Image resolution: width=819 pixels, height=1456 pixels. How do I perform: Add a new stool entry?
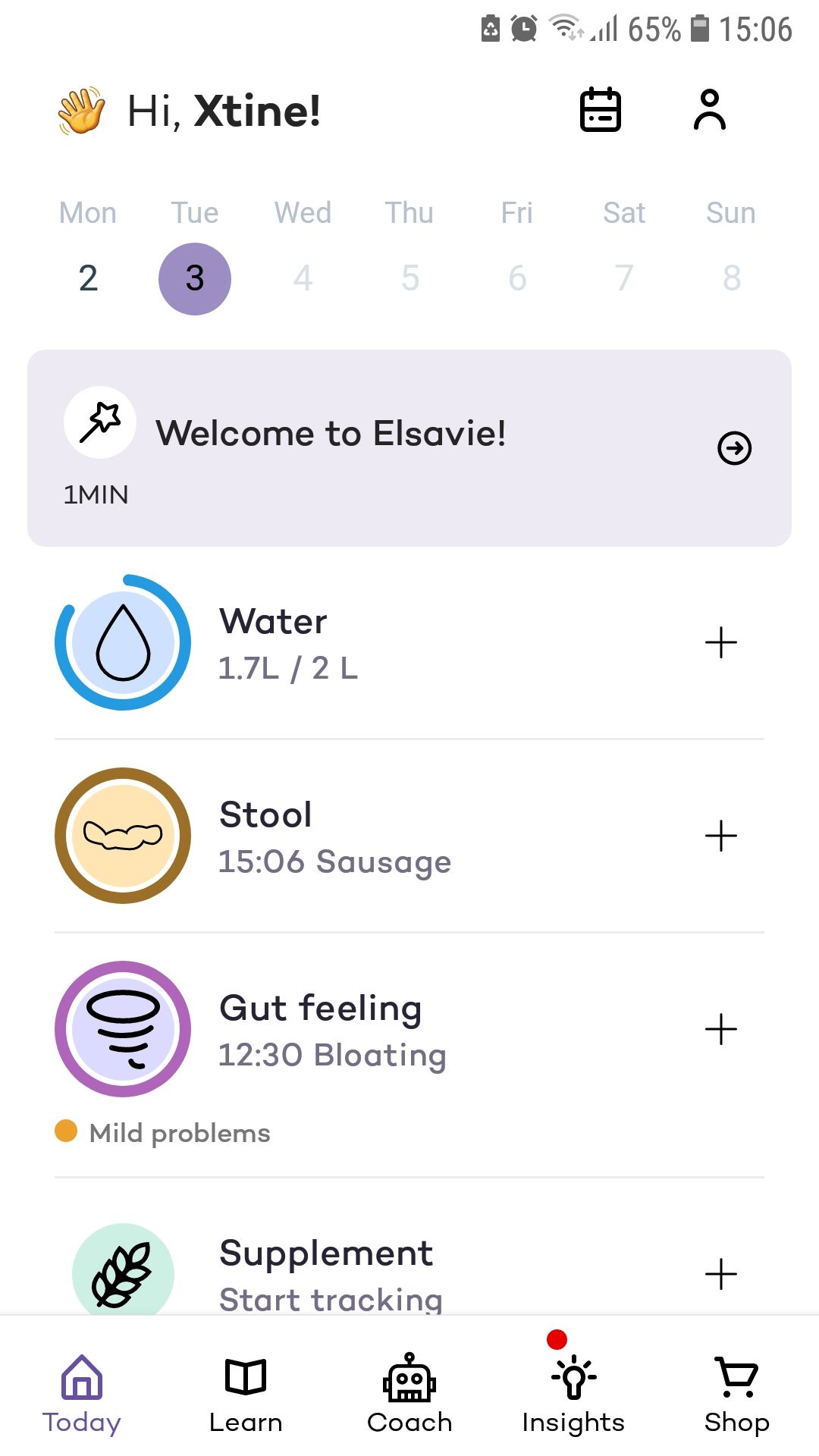click(x=720, y=836)
